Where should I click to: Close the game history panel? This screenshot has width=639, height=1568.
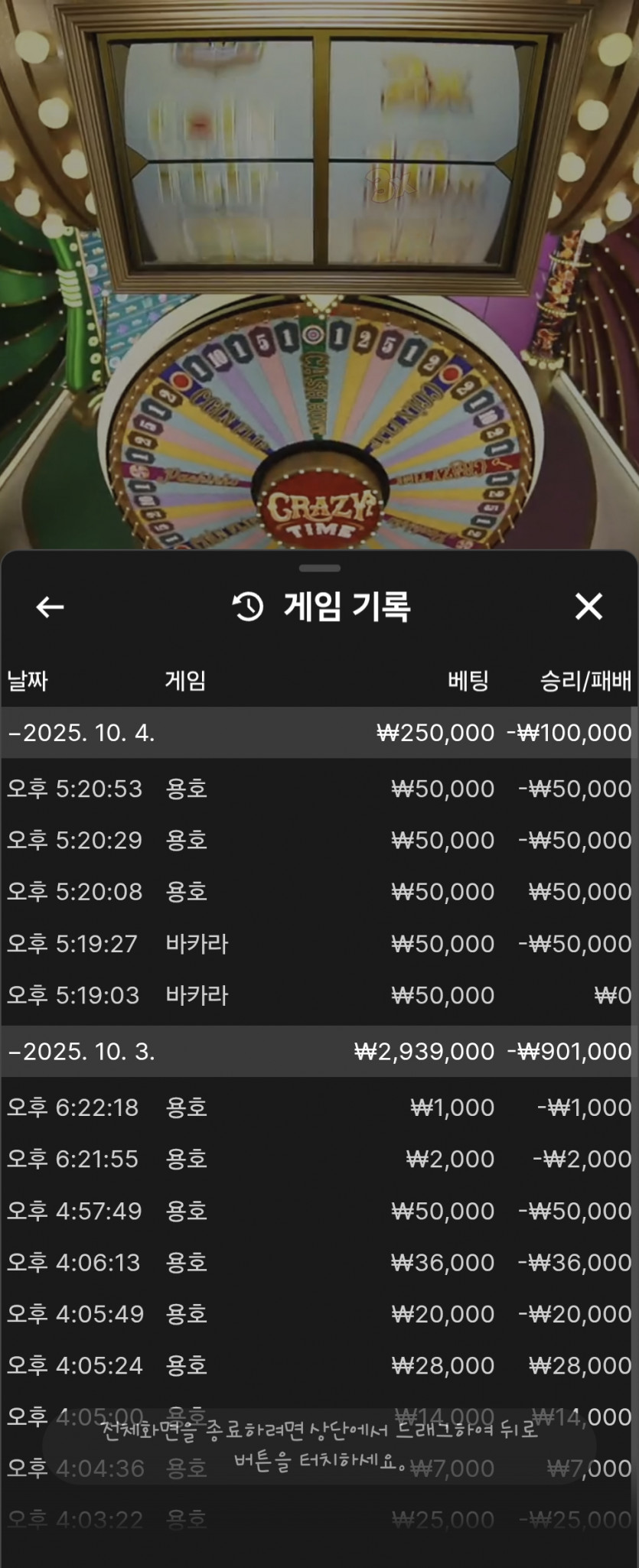point(588,607)
